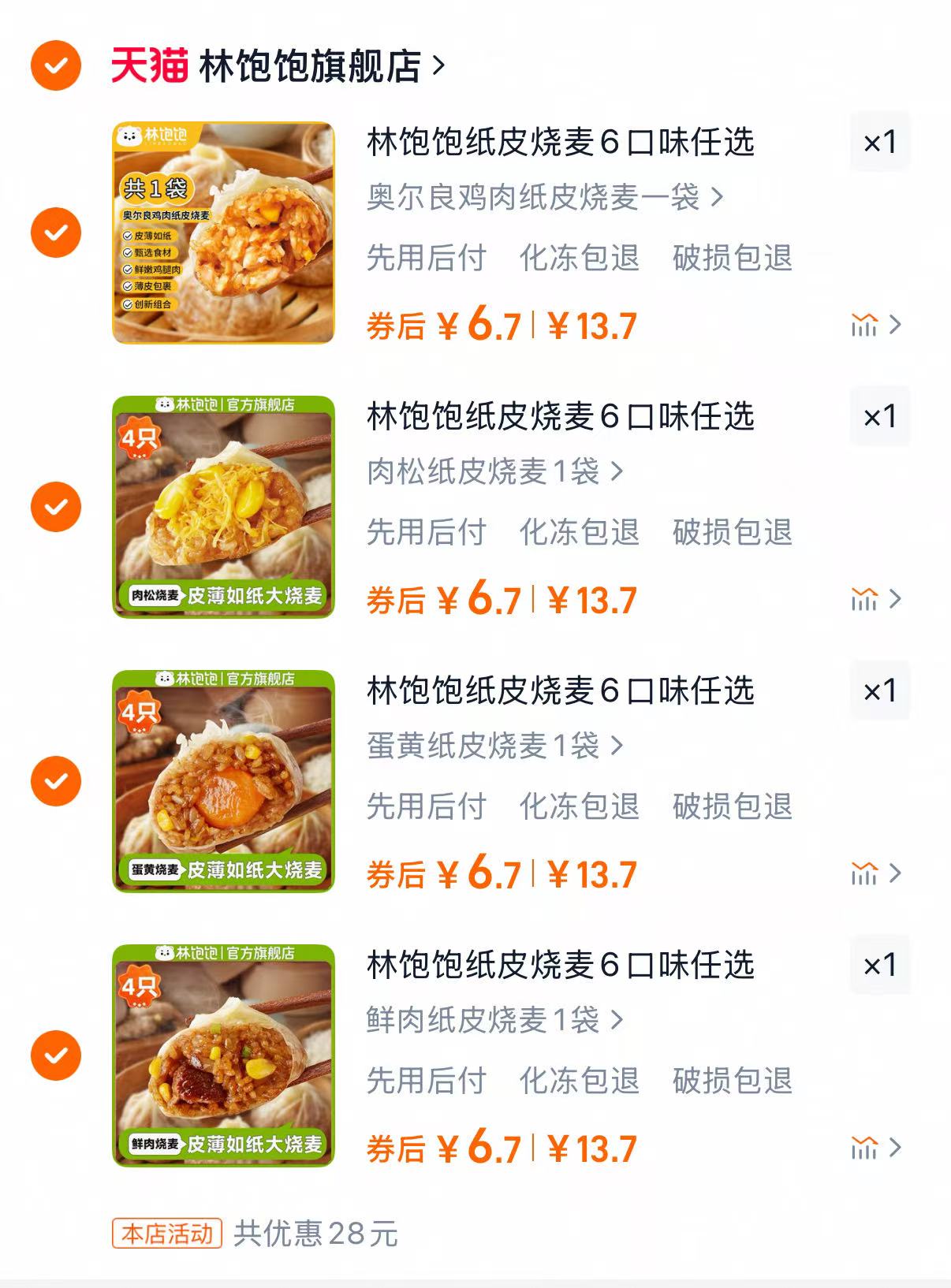Deselect the 鲜肉纸皮烧麦 item checkbox
Image resolution: width=951 pixels, height=1288 pixels.
coord(55,1055)
